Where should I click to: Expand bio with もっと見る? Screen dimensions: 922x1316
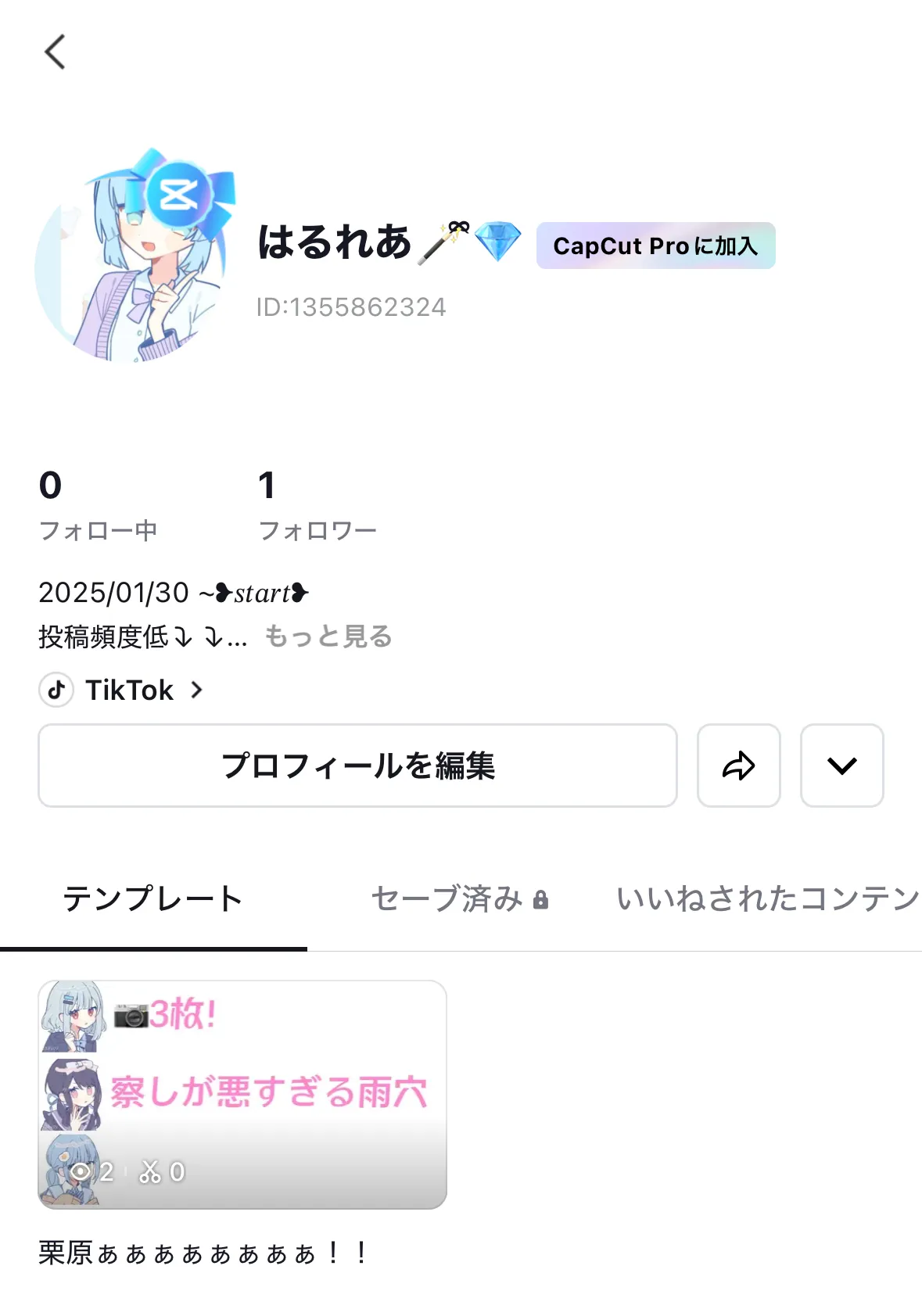pyautogui.click(x=328, y=636)
